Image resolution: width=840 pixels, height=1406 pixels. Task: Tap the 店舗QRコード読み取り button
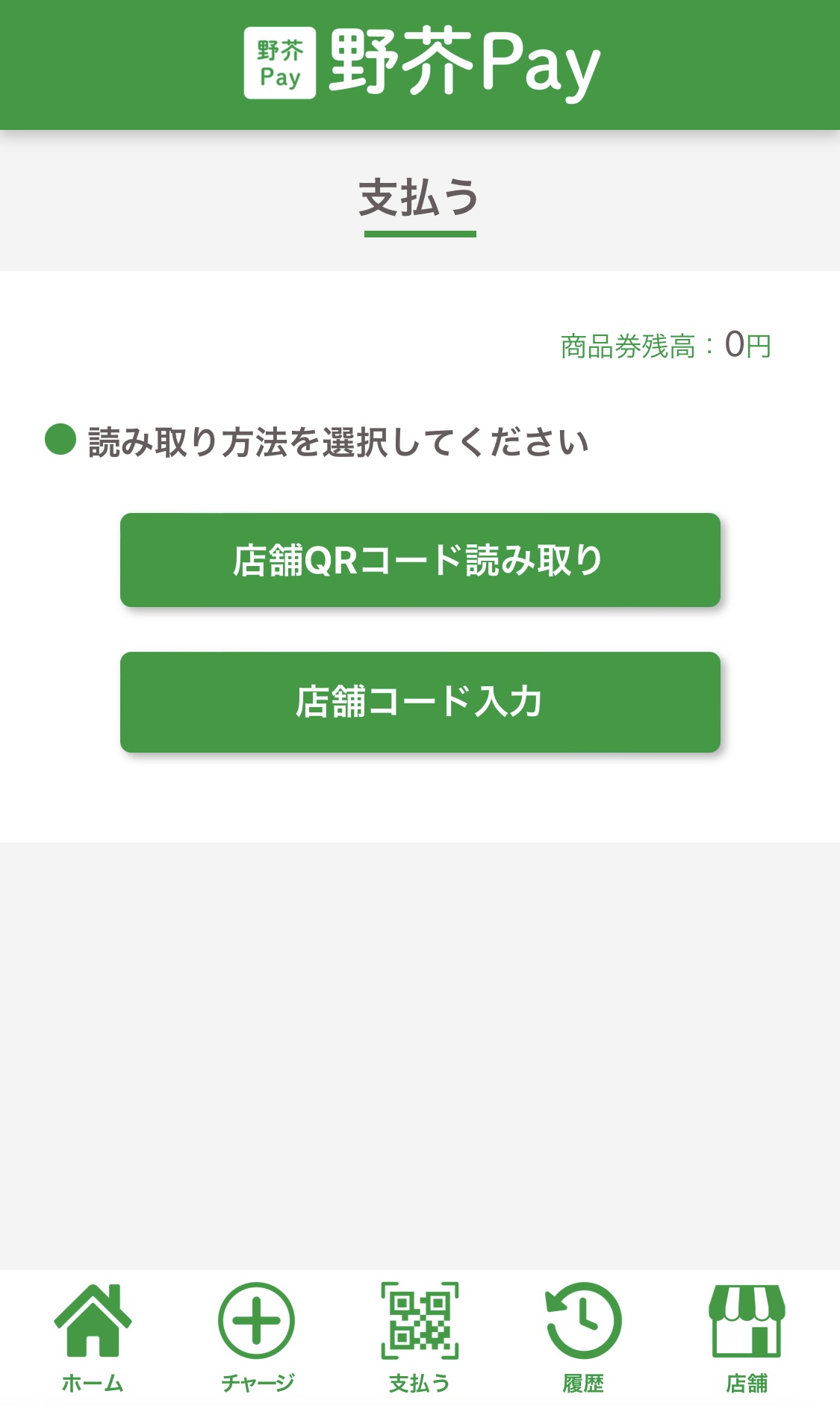click(x=420, y=560)
